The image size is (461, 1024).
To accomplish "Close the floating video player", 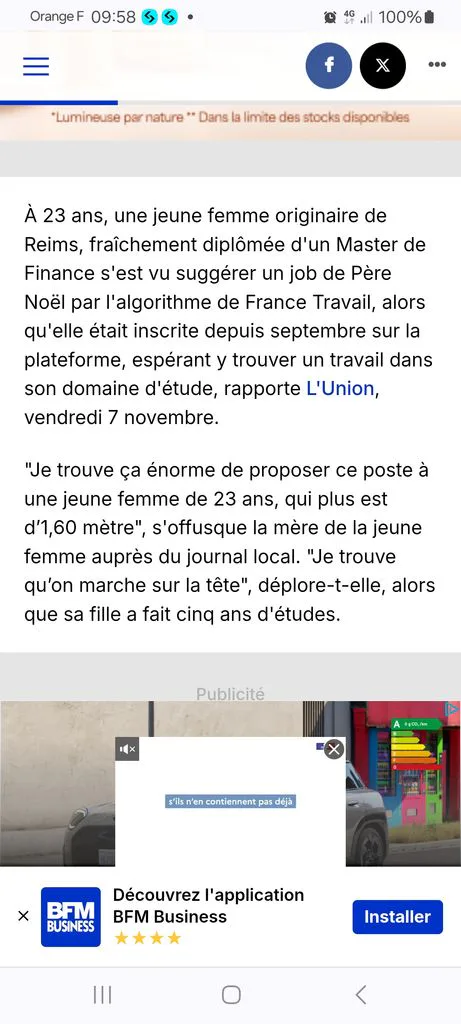I will pos(334,749).
